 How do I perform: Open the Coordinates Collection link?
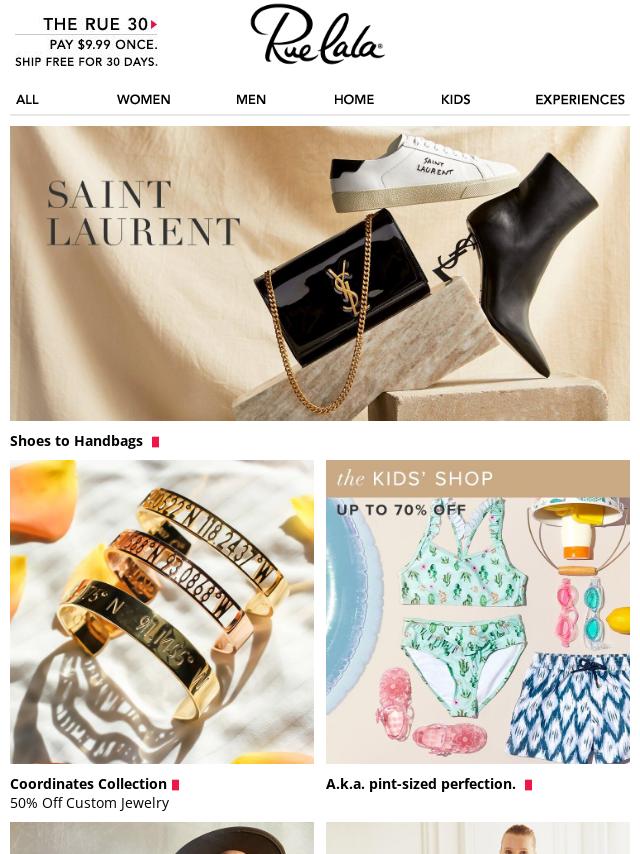[88, 784]
